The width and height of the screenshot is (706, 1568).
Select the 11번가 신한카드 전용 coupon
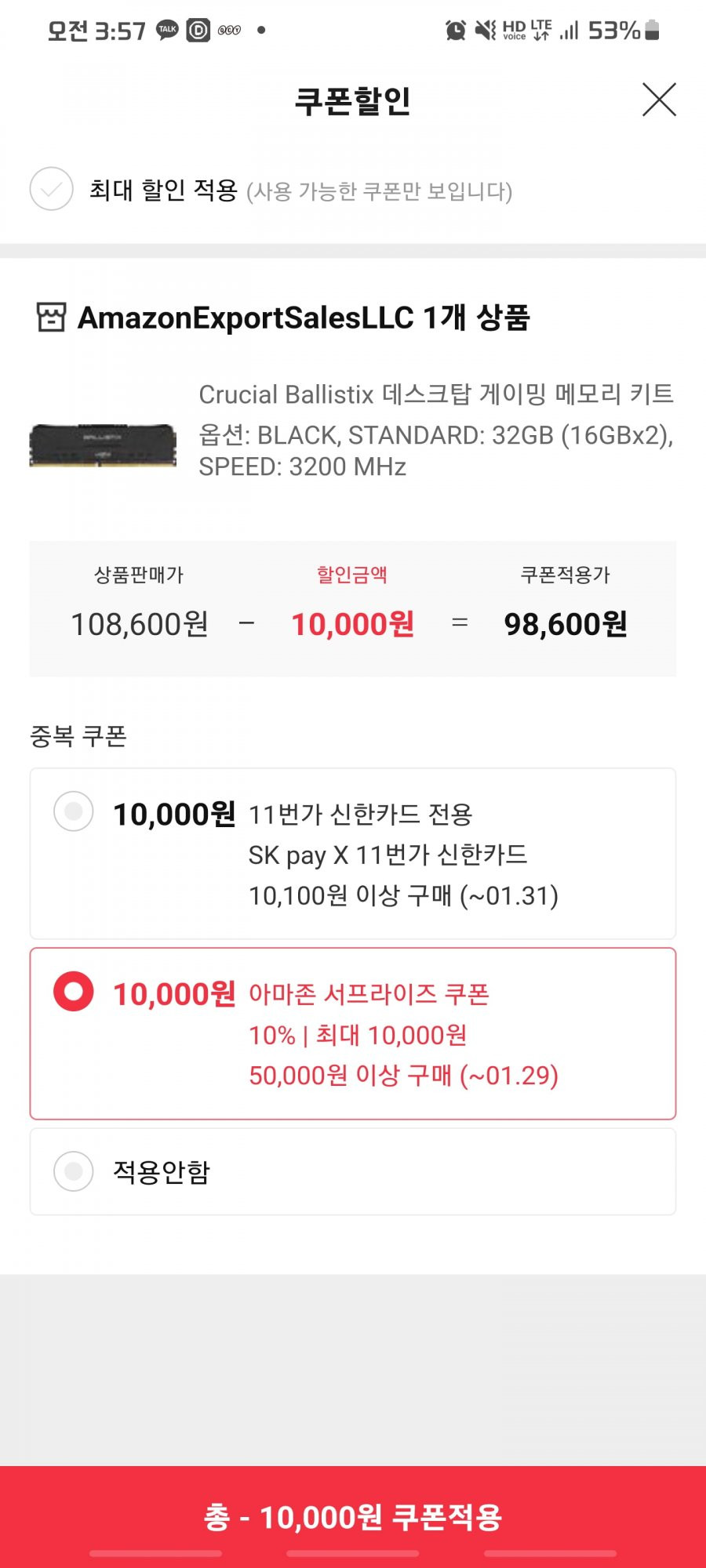[x=74, y=811]
